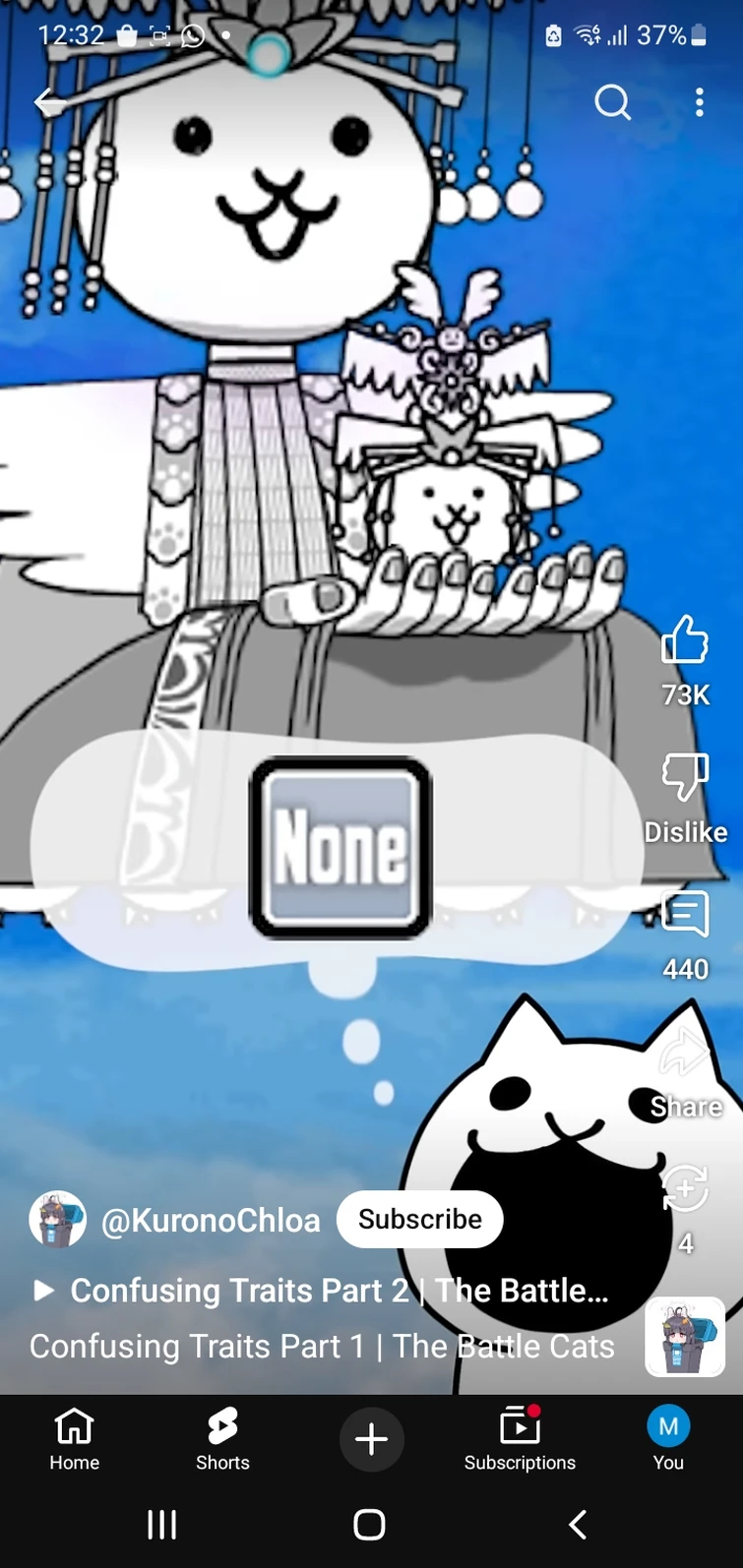Open the three-dot overflow menu
The width and height of the screenshot is (743, 1568).
699,102
